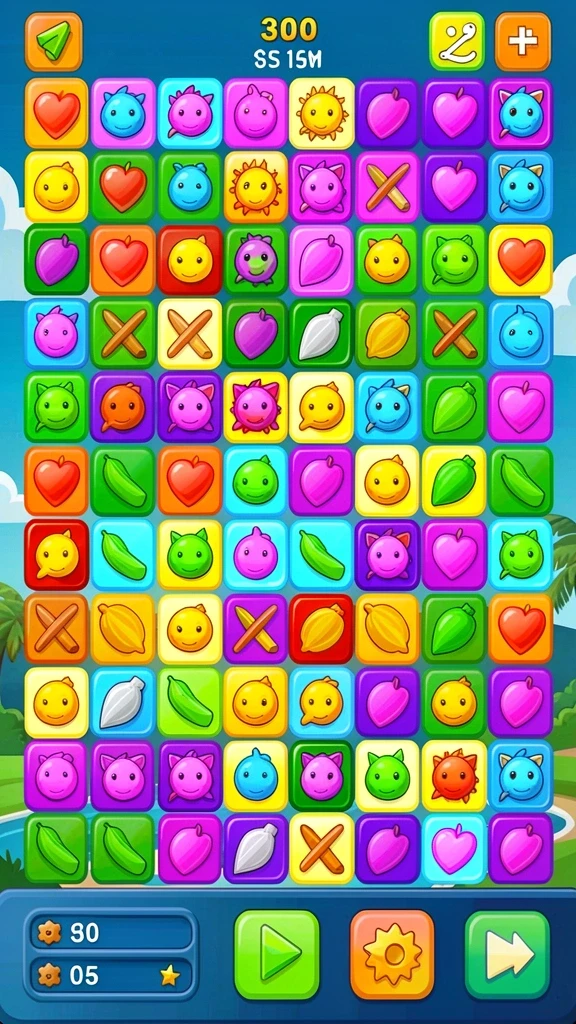Screen dimensions: 576x1024
Task: Hit the green play button
Action: tap(277, 954)
